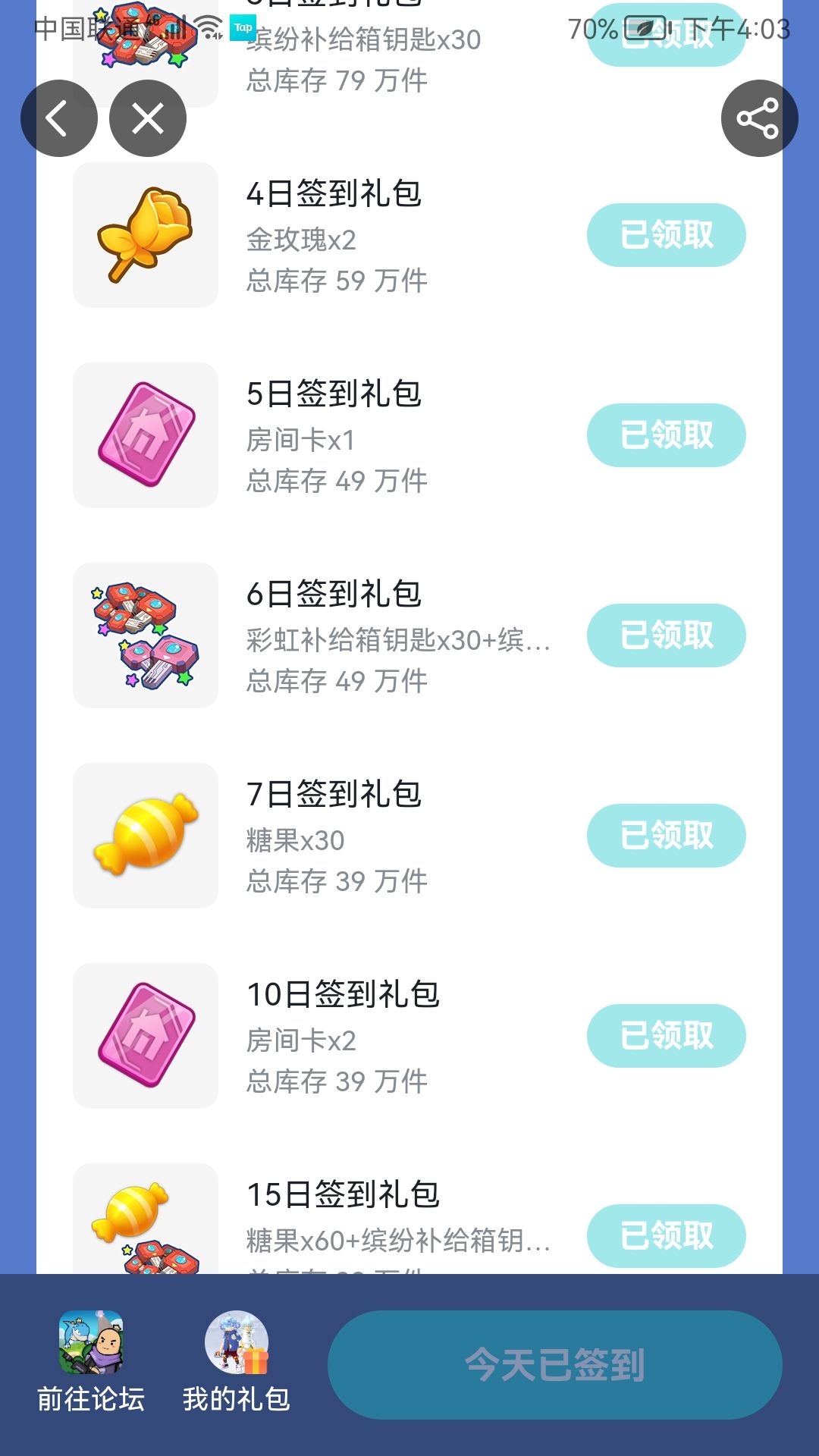Tap 已领取 next to 7日签到礼包

(x=665, y=836)
